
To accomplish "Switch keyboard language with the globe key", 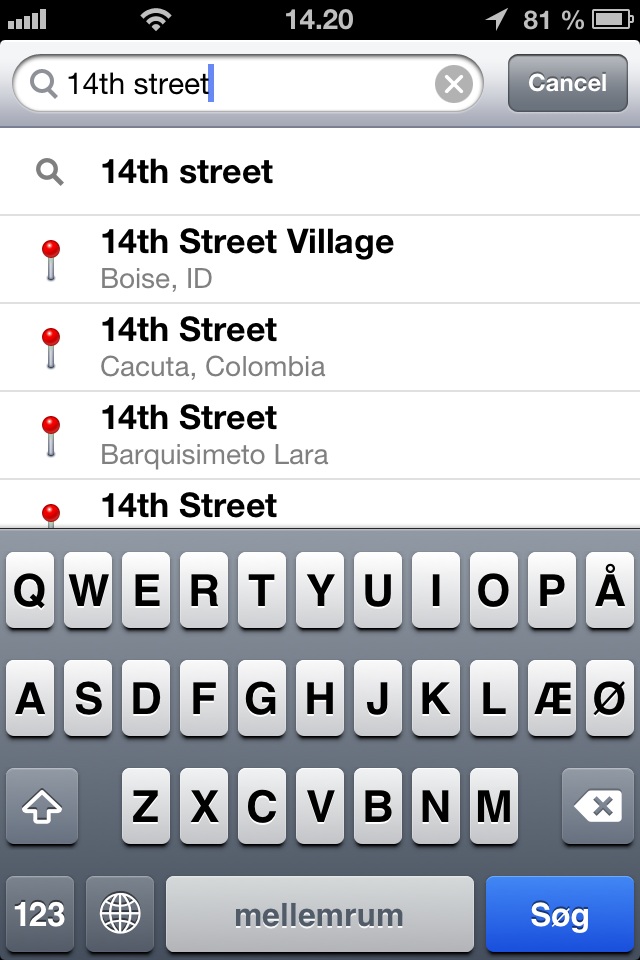I will pyautogui.click(x=120, y=914).
